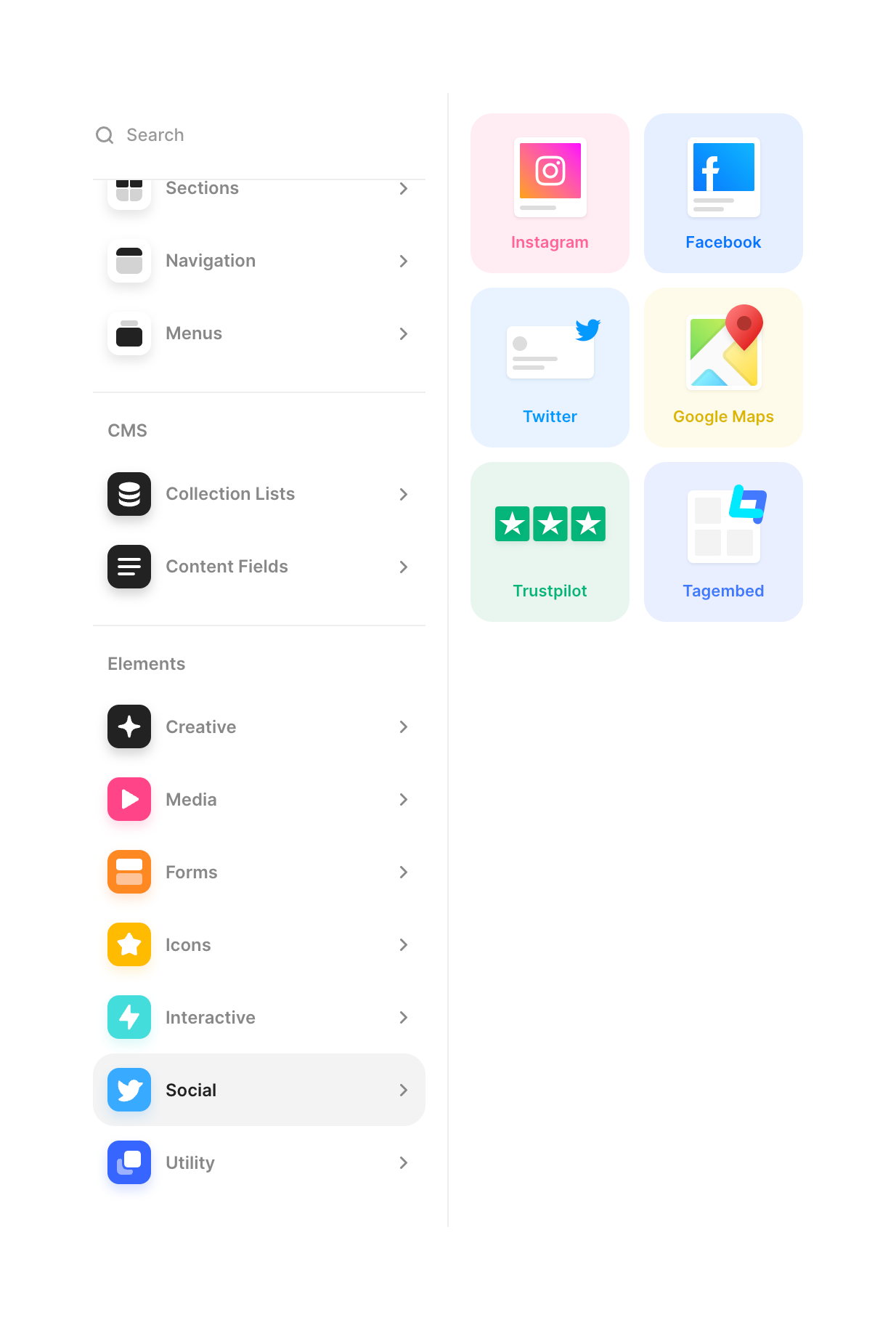Show the Interactive elements
This screenshot has width=896, height=1320.
(258, 1017)
